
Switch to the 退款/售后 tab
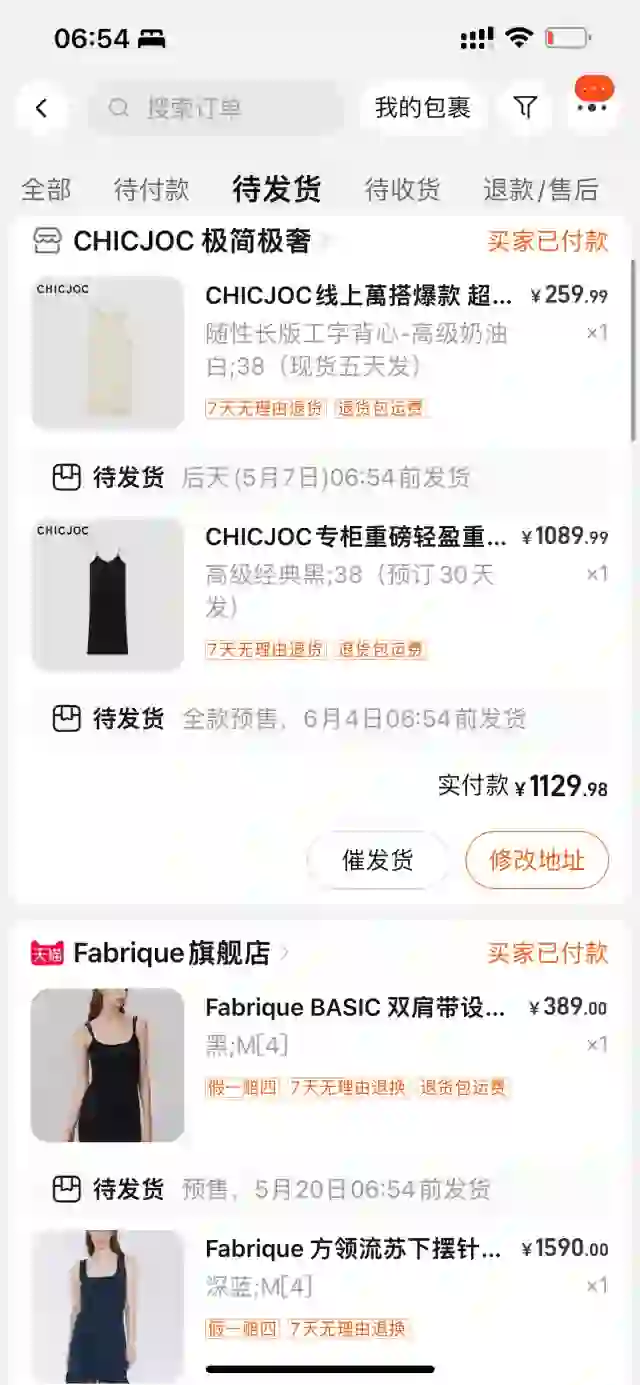click(x=541, y=189)
